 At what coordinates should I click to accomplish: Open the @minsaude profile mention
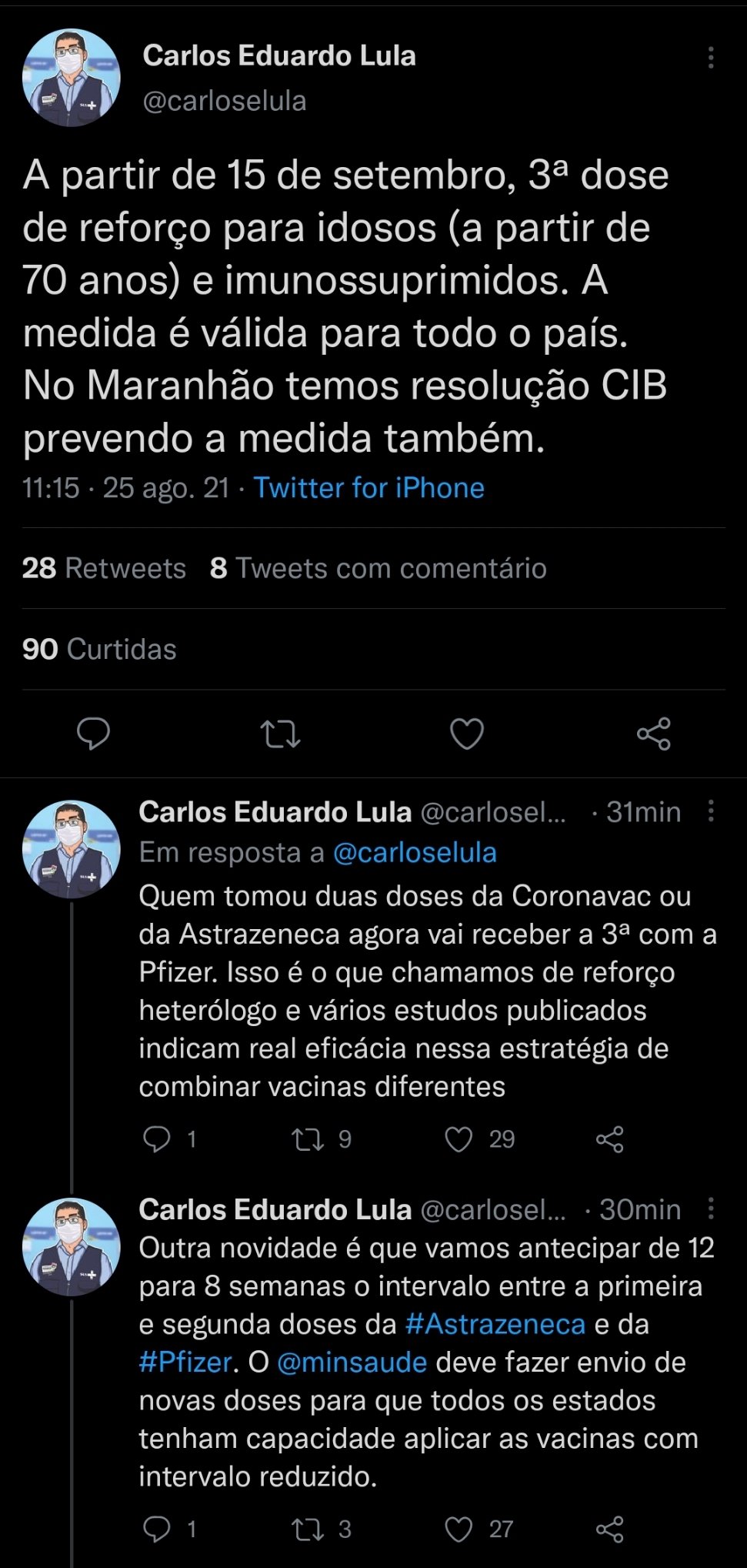[352, 1362]
